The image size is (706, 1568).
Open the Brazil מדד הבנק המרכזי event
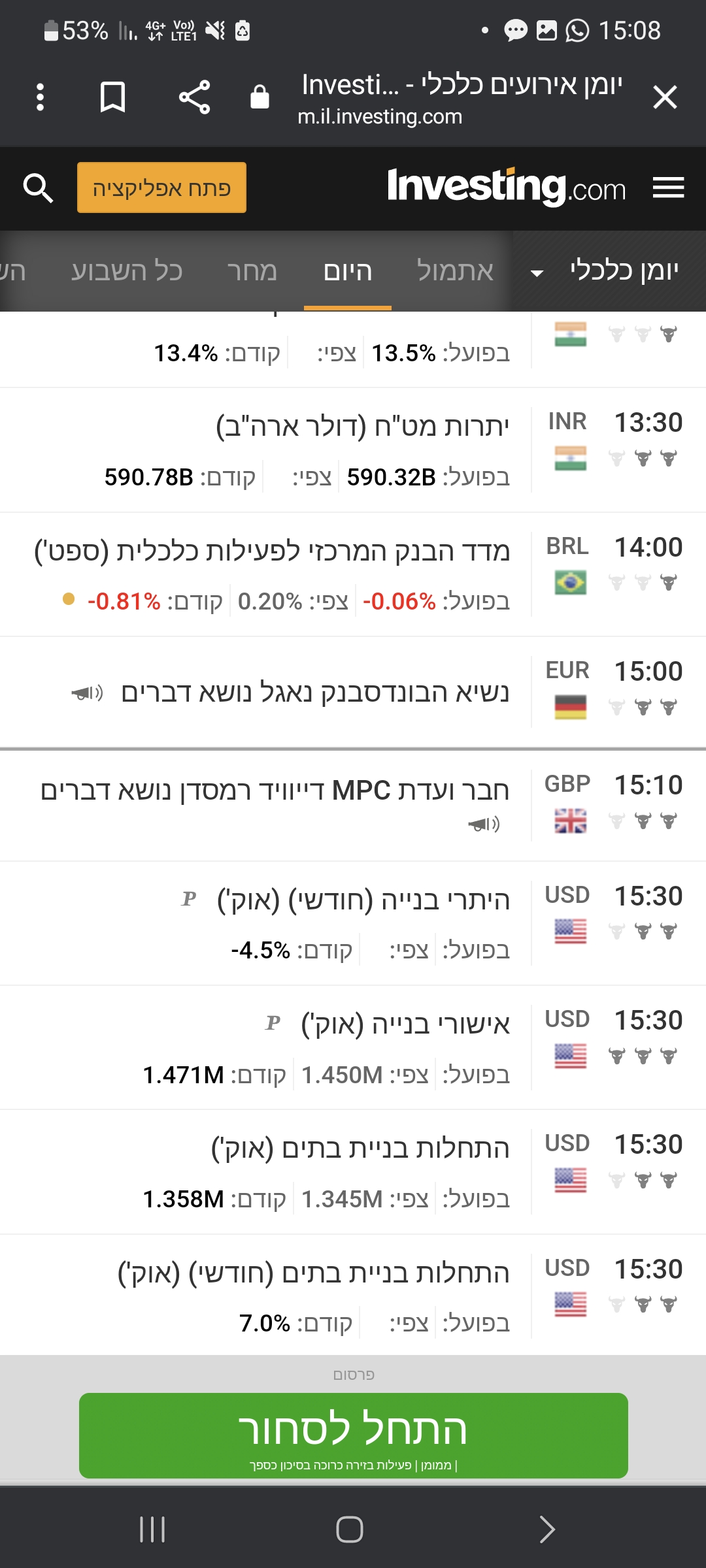tap(272, 551)
